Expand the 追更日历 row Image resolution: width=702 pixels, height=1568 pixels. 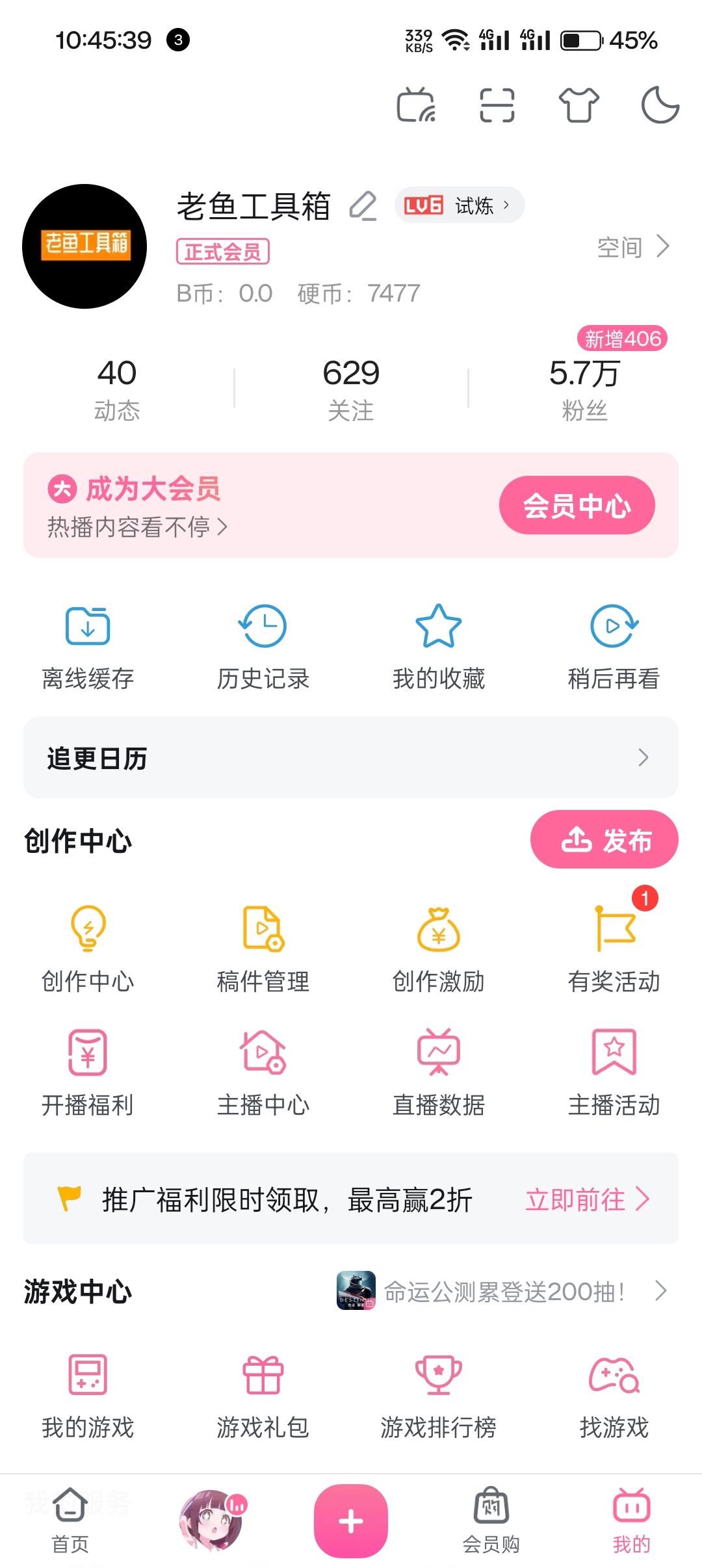click(x=351, y=758)
